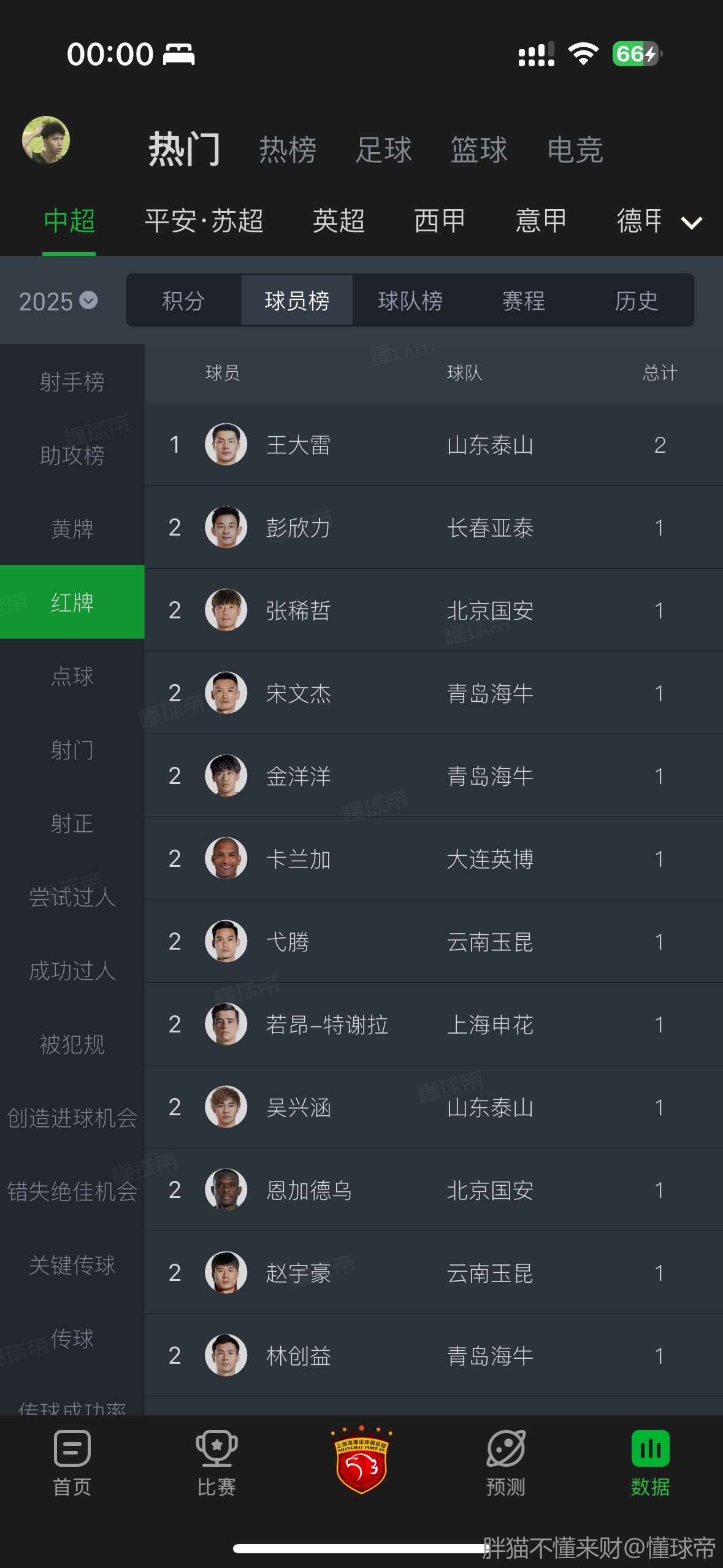Switch to the 积分 standings segment

point(183,301)
